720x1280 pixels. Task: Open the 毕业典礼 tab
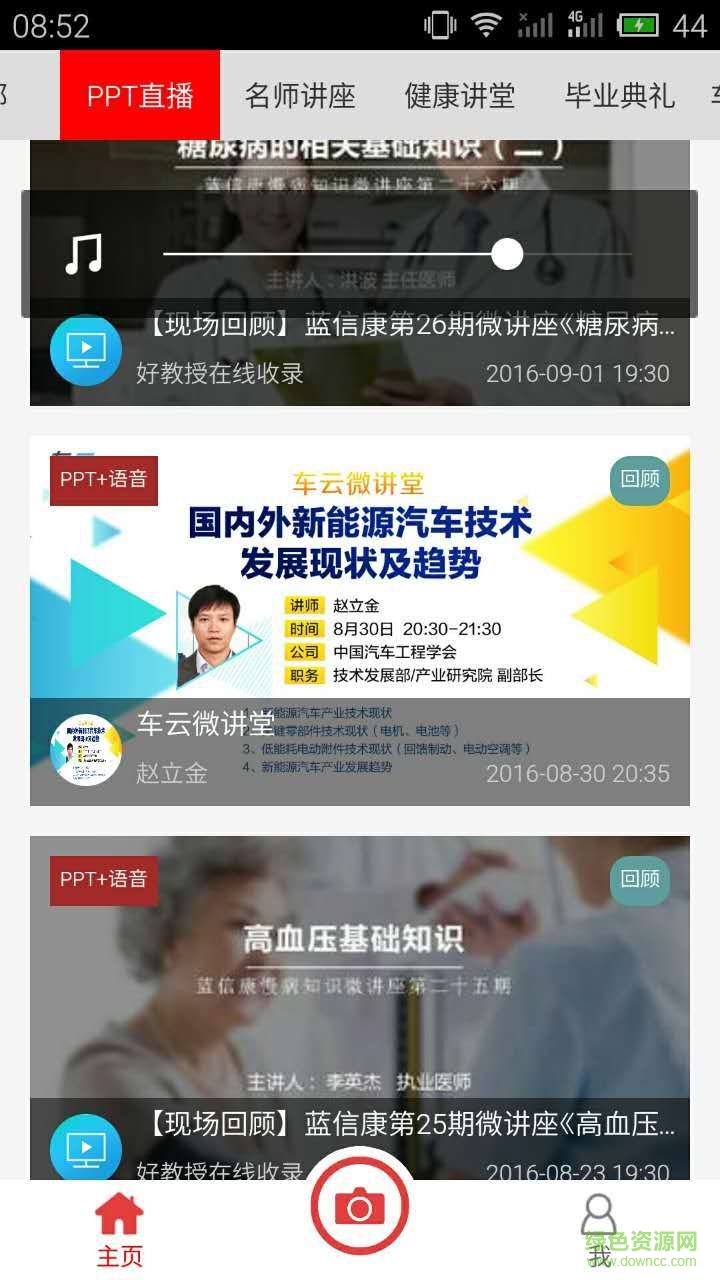(x=622, y=96)
